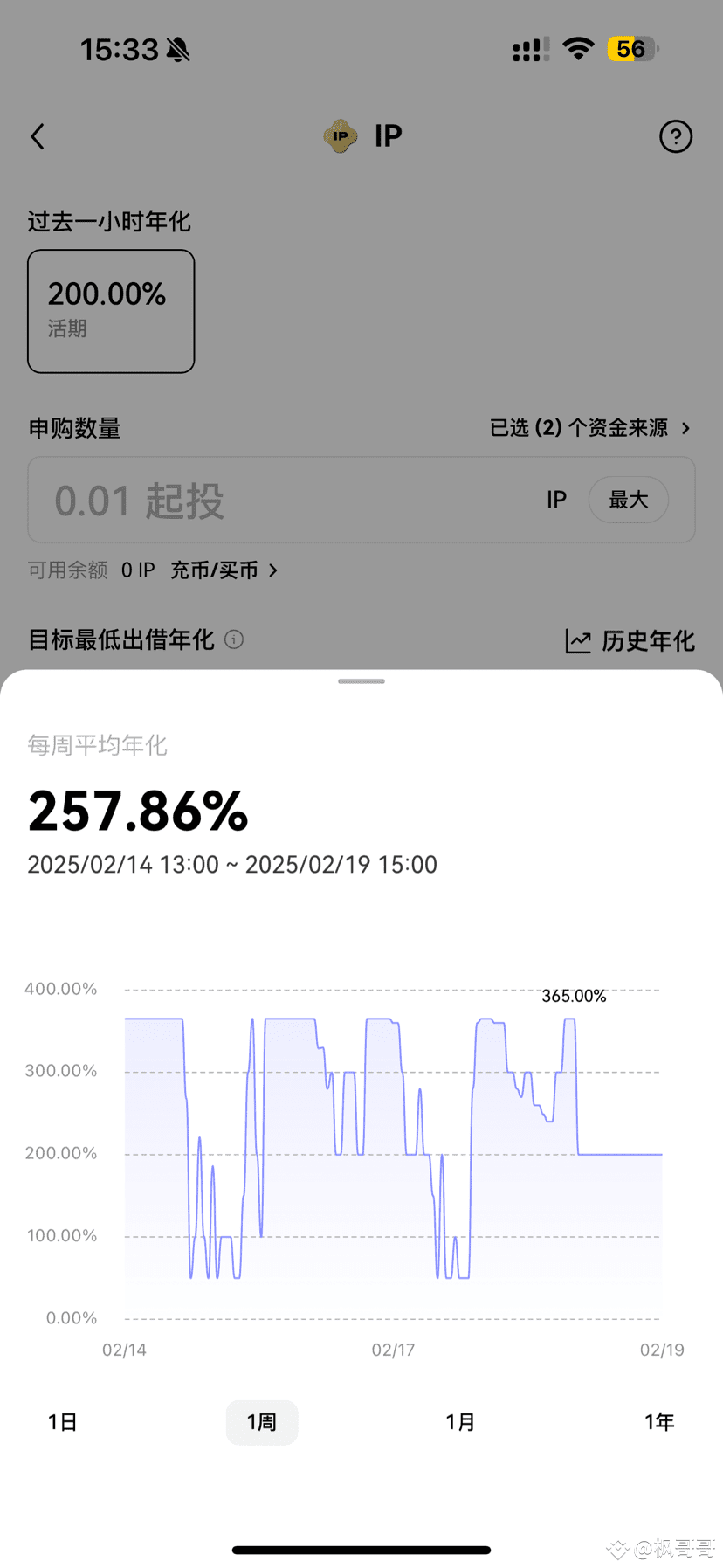Tap the back chevron arrow

pyautogui.click(x=37, y=136)
